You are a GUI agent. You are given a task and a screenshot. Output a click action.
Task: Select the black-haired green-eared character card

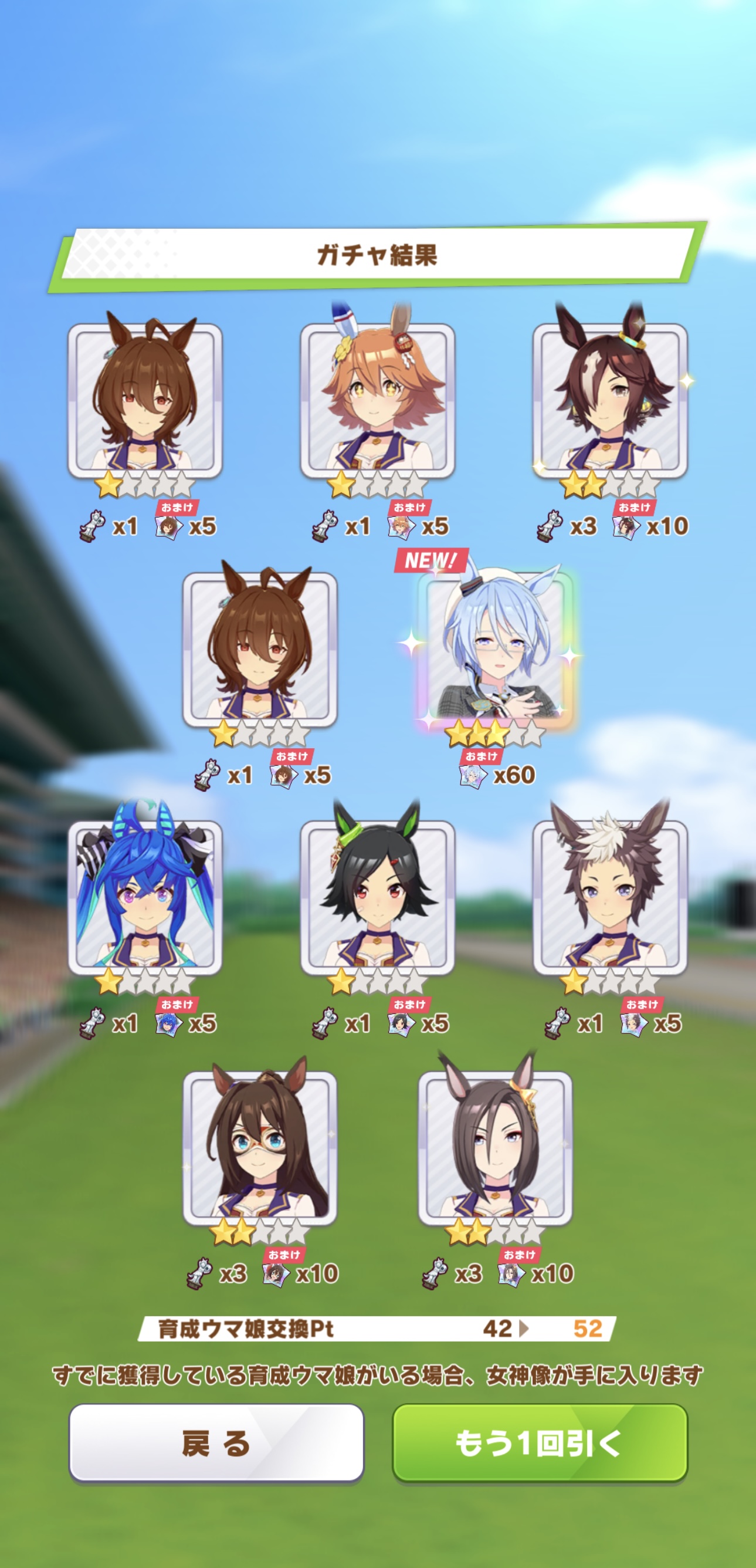(x=377, y=897)
